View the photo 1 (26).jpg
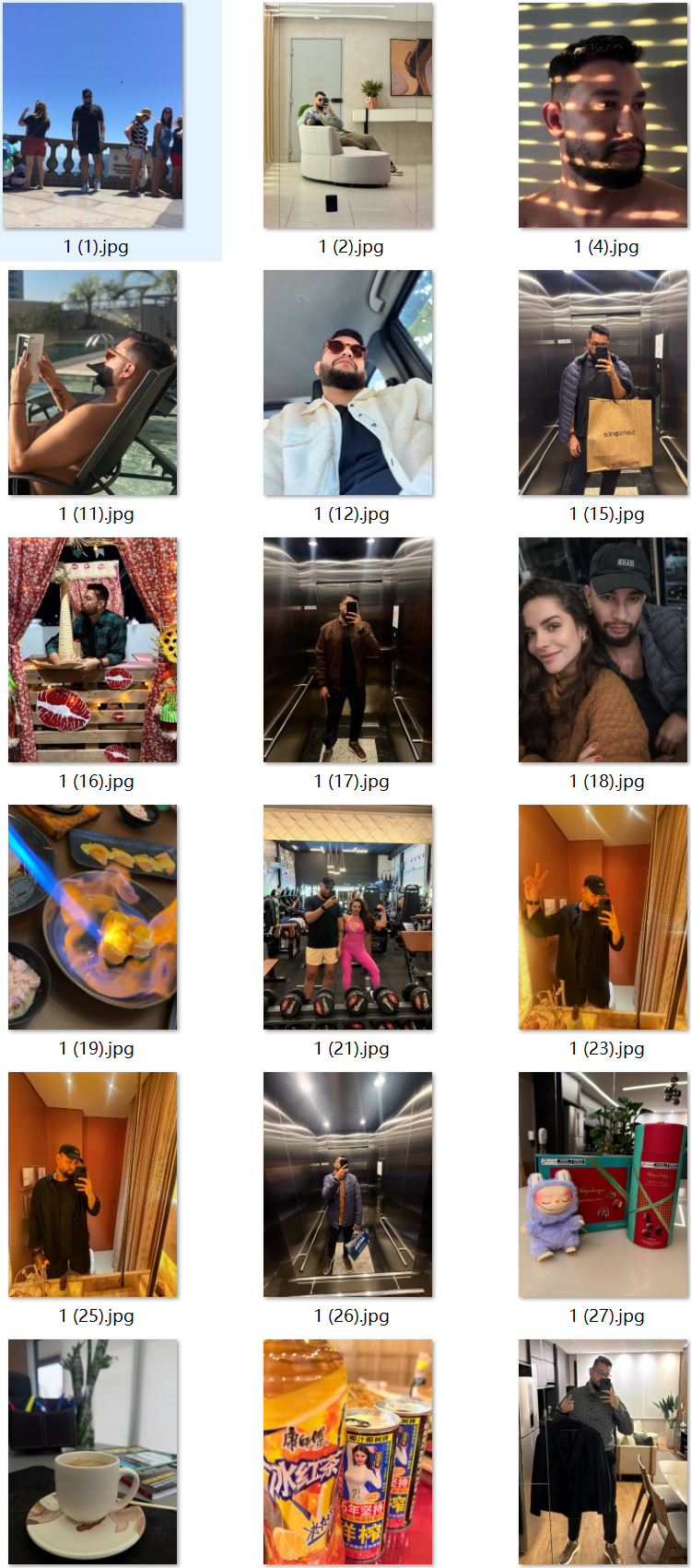 (x=348, y=1185)
